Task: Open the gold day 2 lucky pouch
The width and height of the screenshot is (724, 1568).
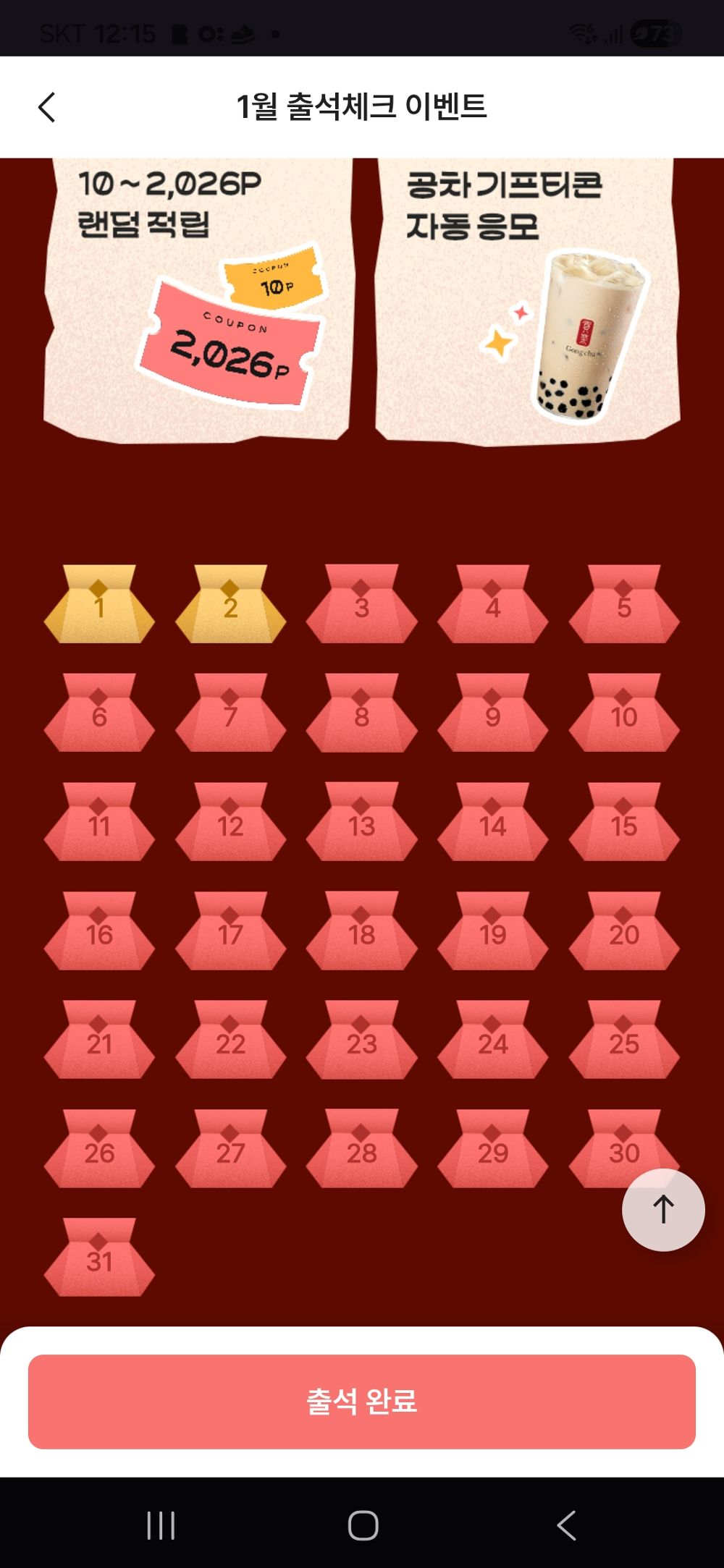Action: click(230, 606)
